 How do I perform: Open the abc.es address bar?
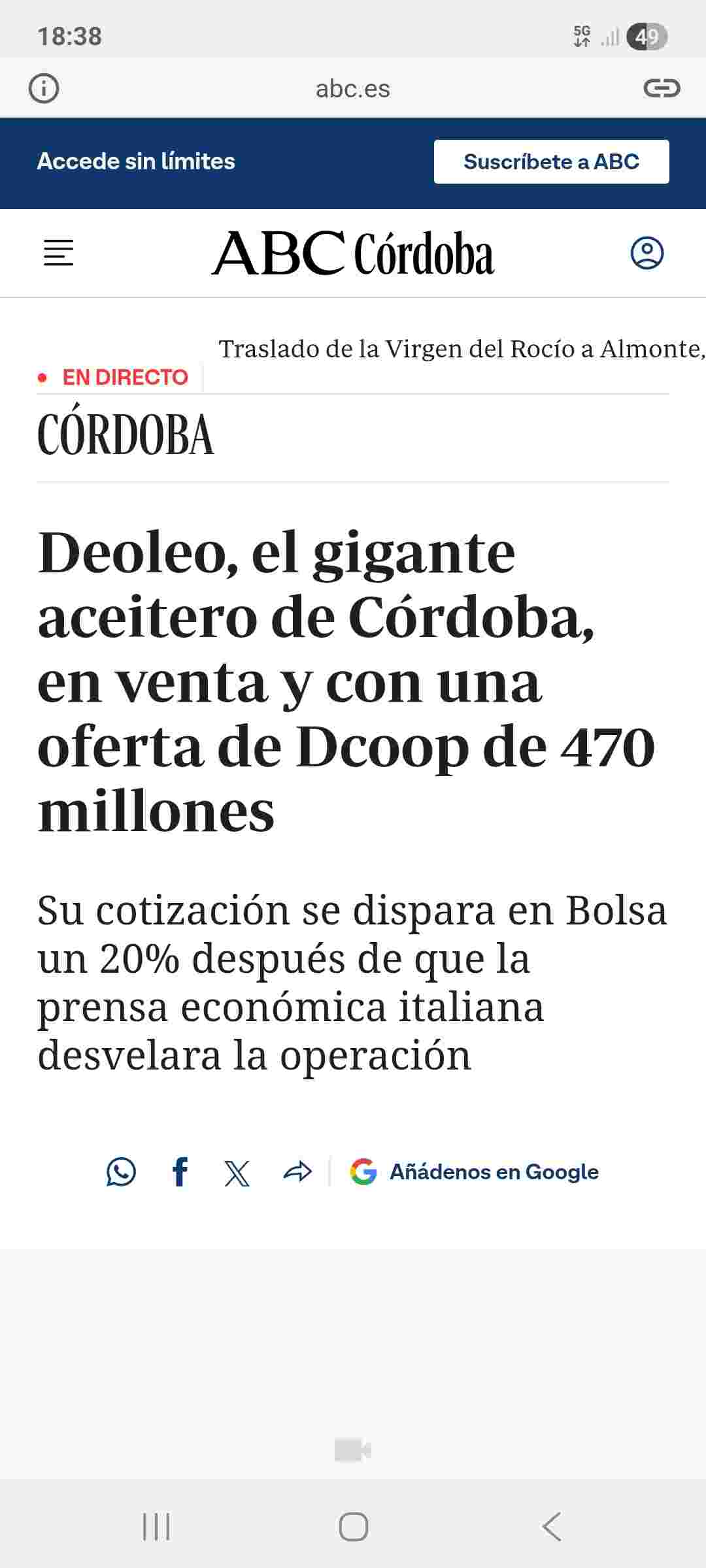pyautogui.click(x=353, y=88)
